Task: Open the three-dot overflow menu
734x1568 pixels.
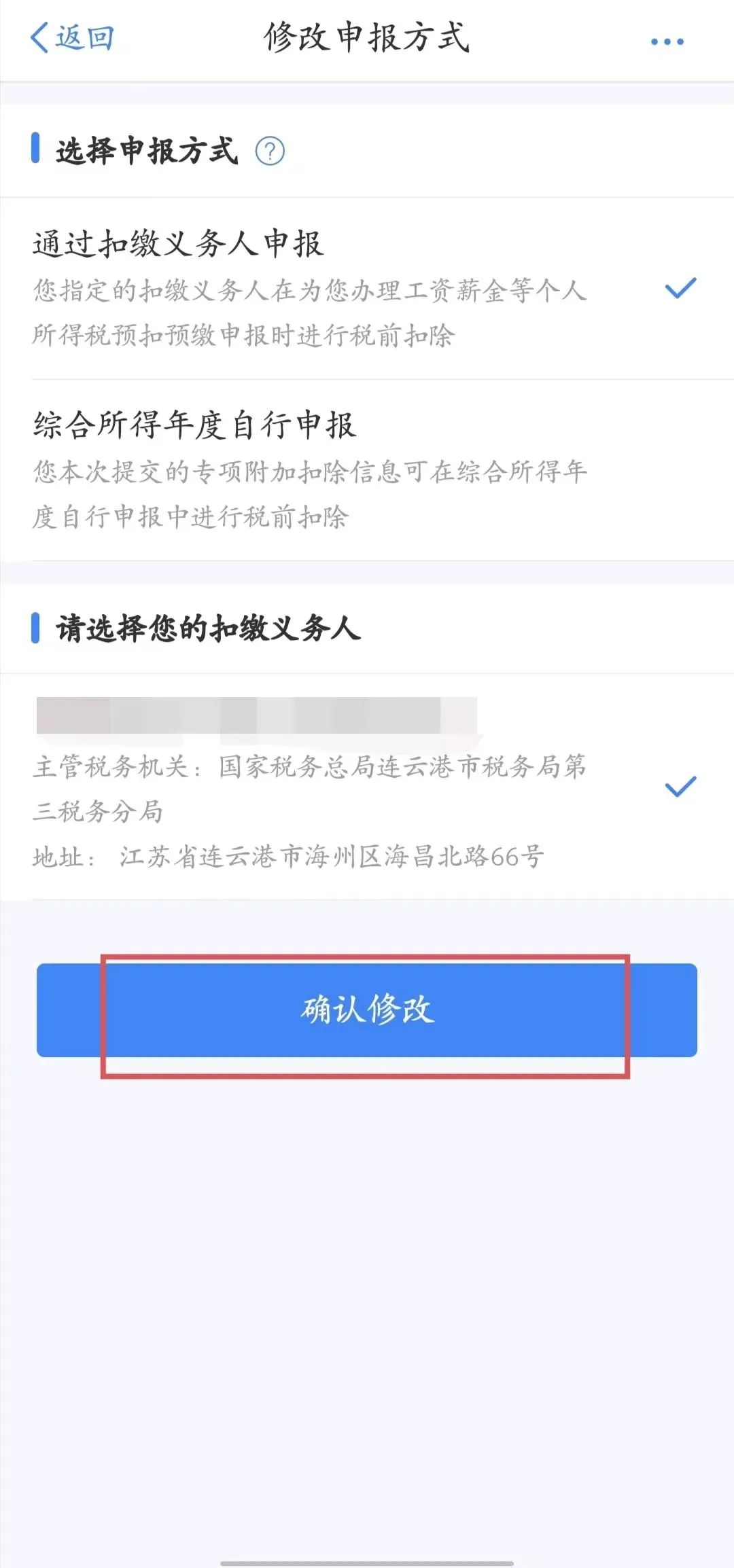Action: 667,41
